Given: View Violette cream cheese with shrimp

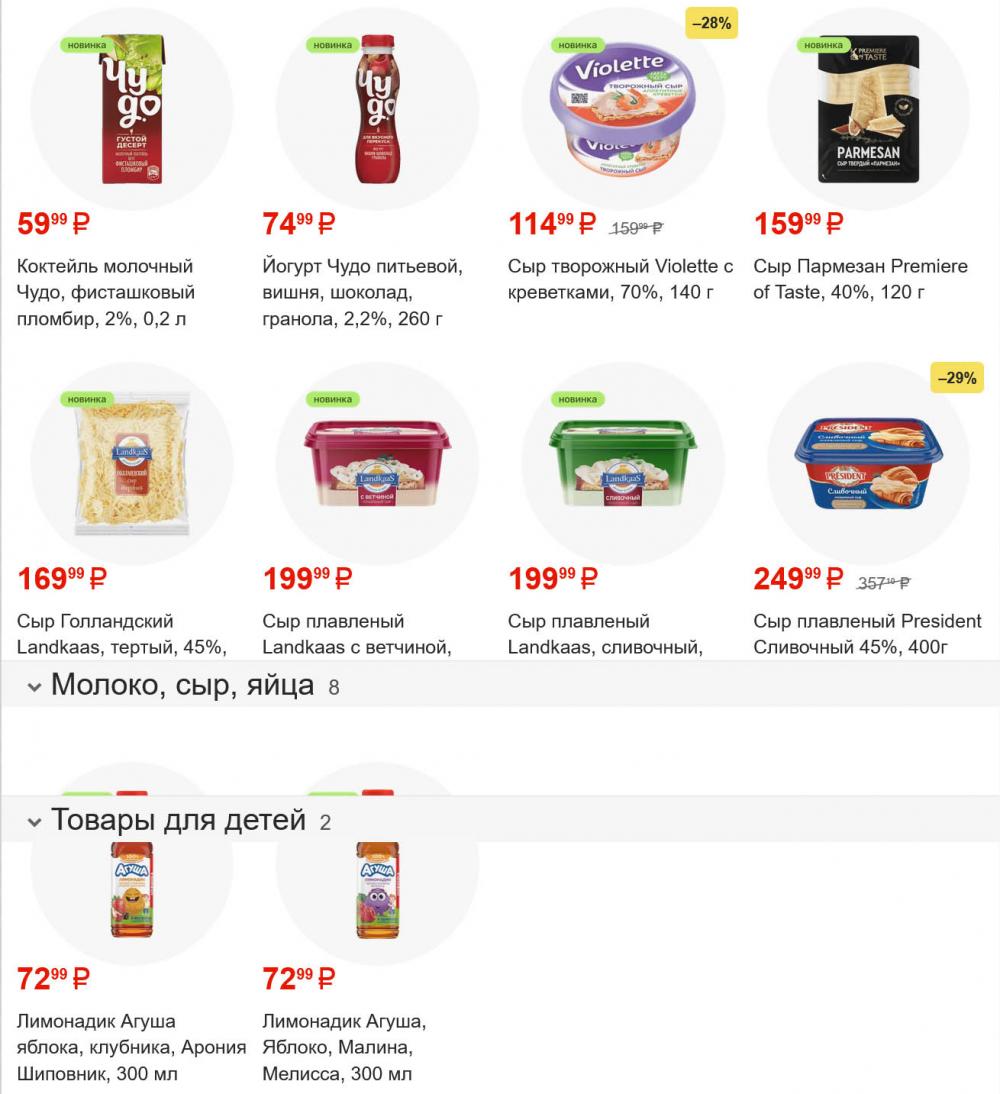Looking at the screenshot, I should (622, 109).
